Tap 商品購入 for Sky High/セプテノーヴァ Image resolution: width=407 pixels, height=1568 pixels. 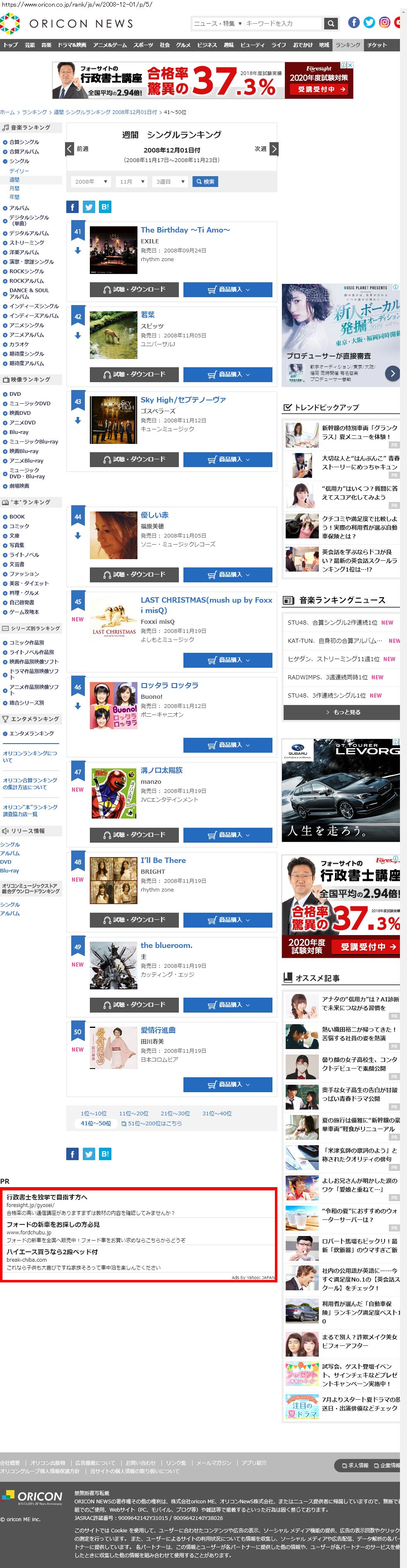(x=228, y=459)
